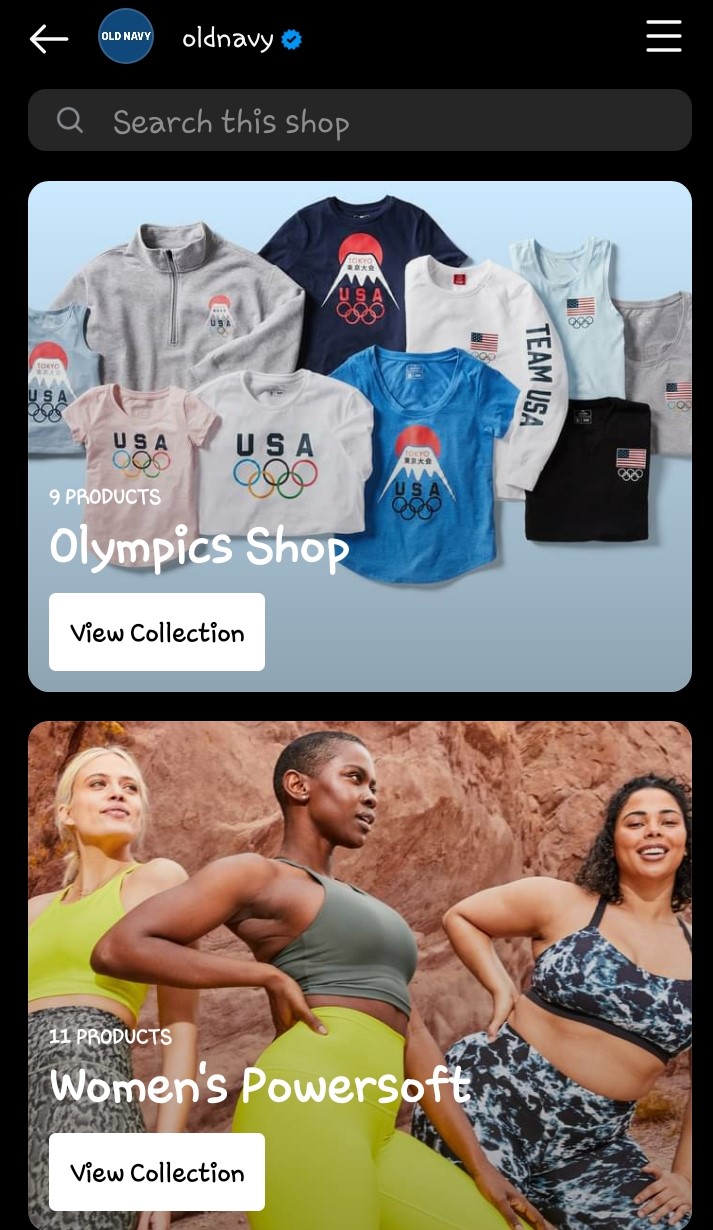Tap the Search this shop field
The height and width of the screenshot is (1230, 713).
(x=360, y=121)
